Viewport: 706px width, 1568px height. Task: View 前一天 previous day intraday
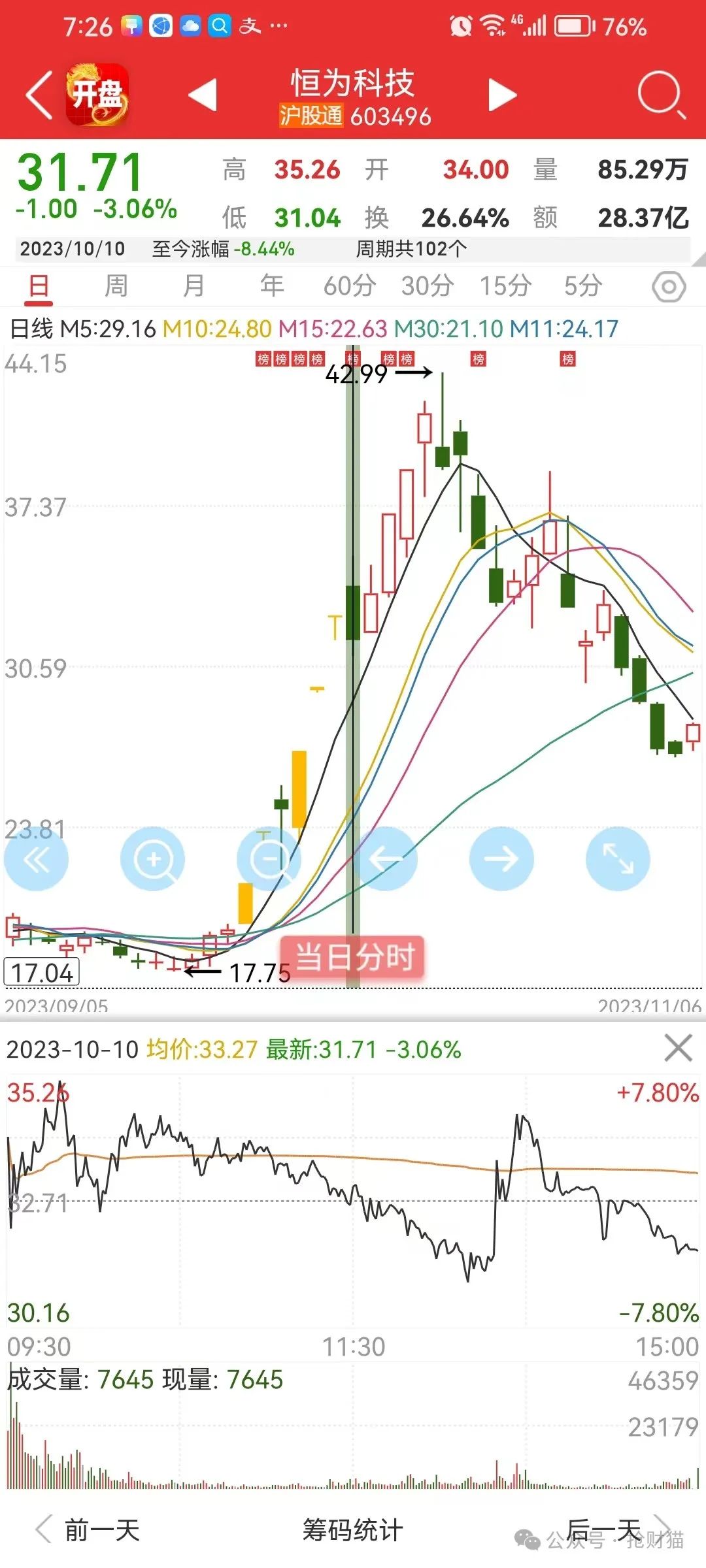88,1530
